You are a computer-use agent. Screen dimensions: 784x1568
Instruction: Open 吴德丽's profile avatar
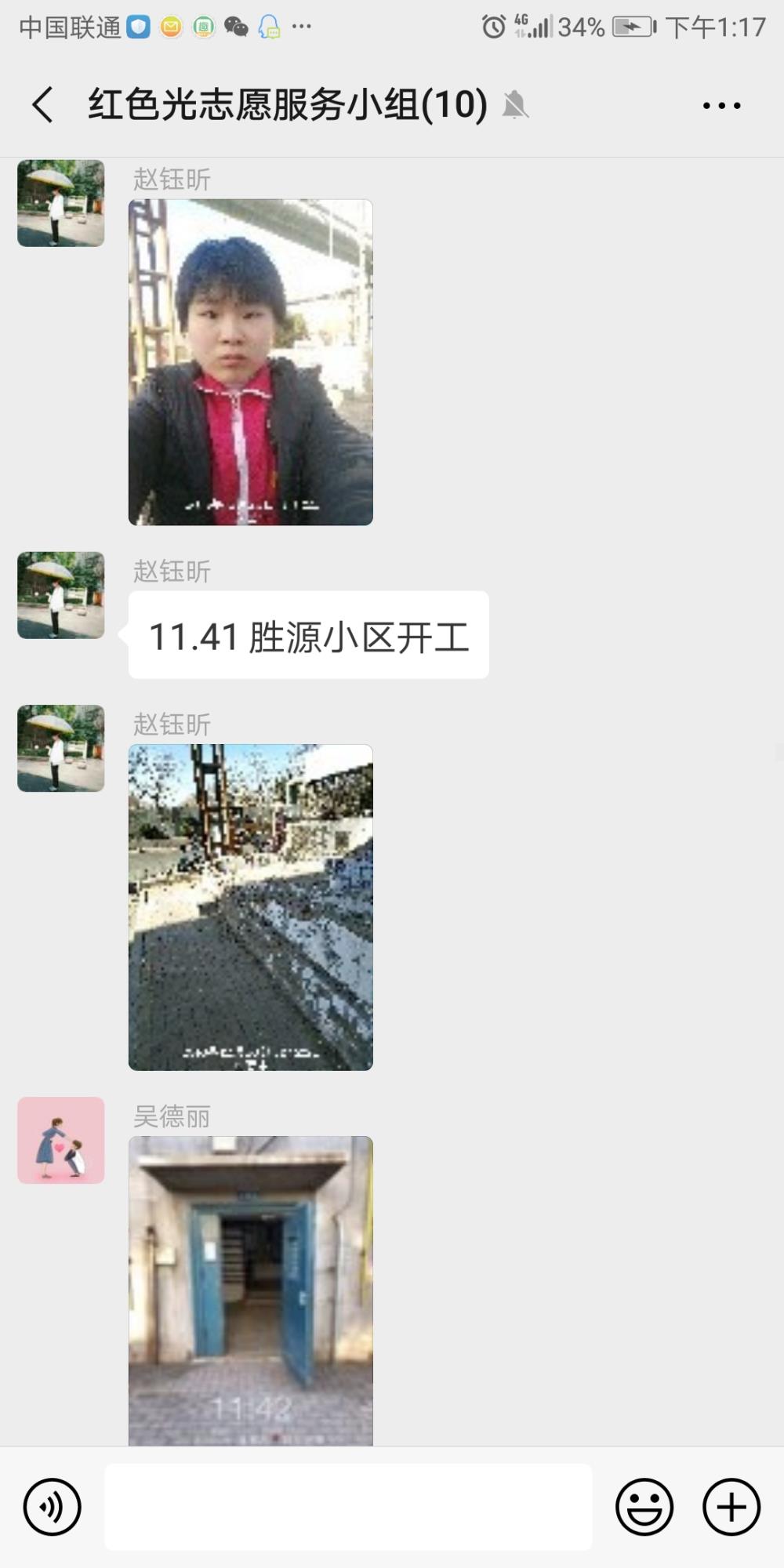pos(61,1140)
